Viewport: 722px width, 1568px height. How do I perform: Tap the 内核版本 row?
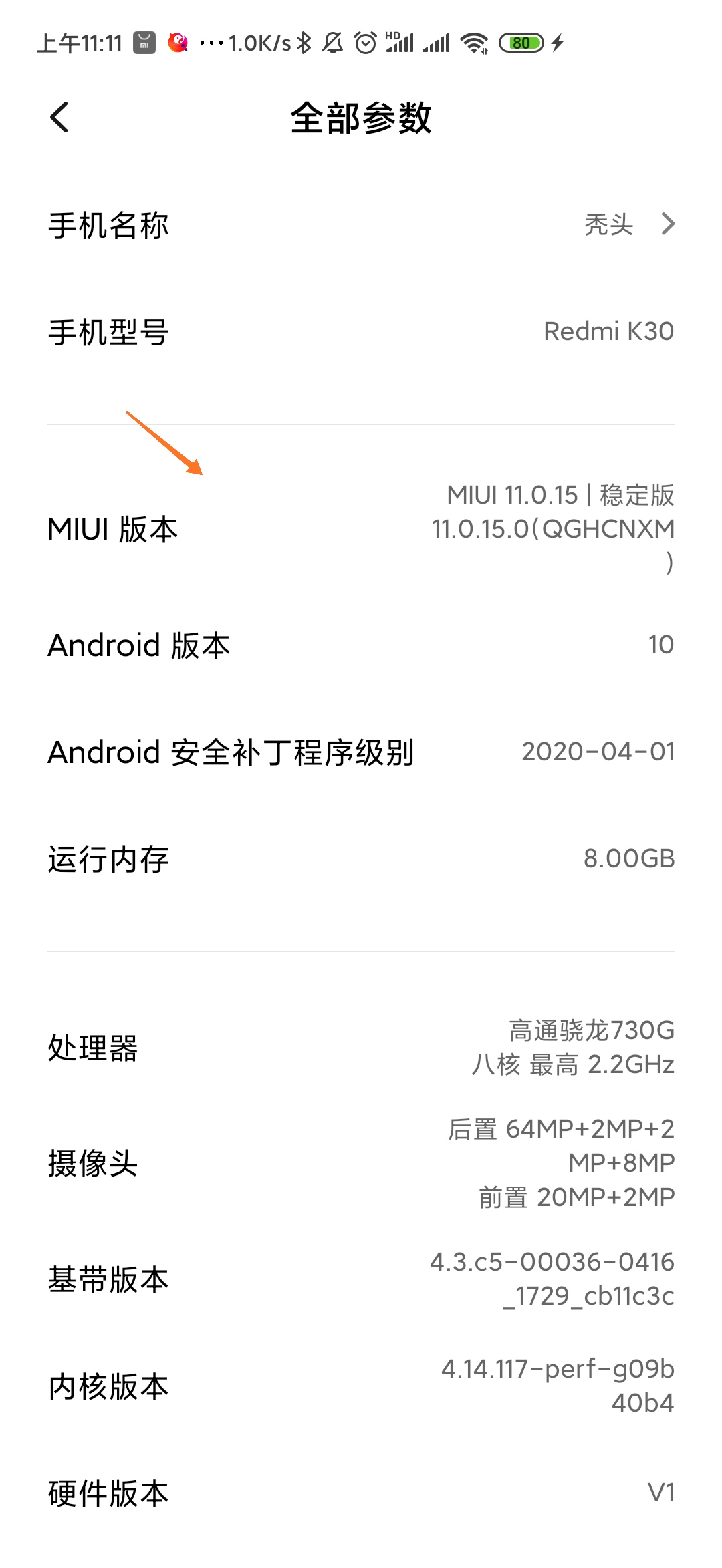tap(361, 1386)
